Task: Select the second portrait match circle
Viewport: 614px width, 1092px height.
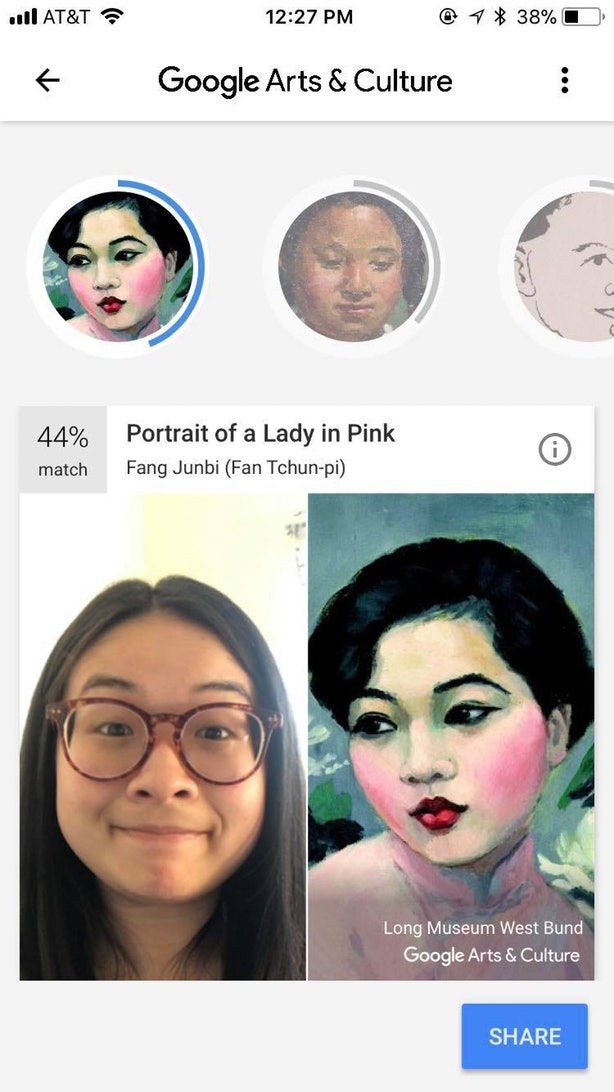Action: (352, 266)
